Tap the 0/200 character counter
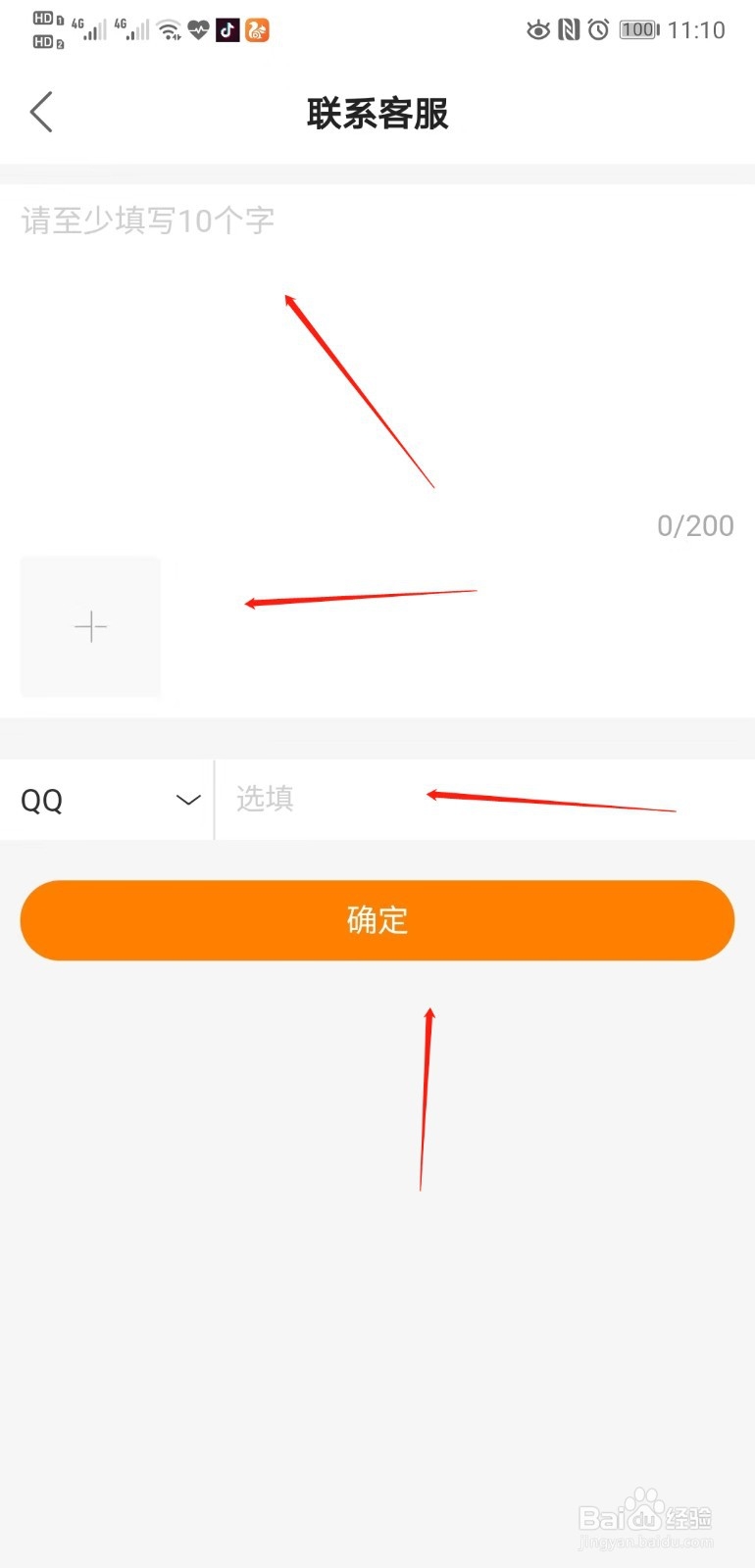Screen dimensions: 755x1568 click(695, 525)
